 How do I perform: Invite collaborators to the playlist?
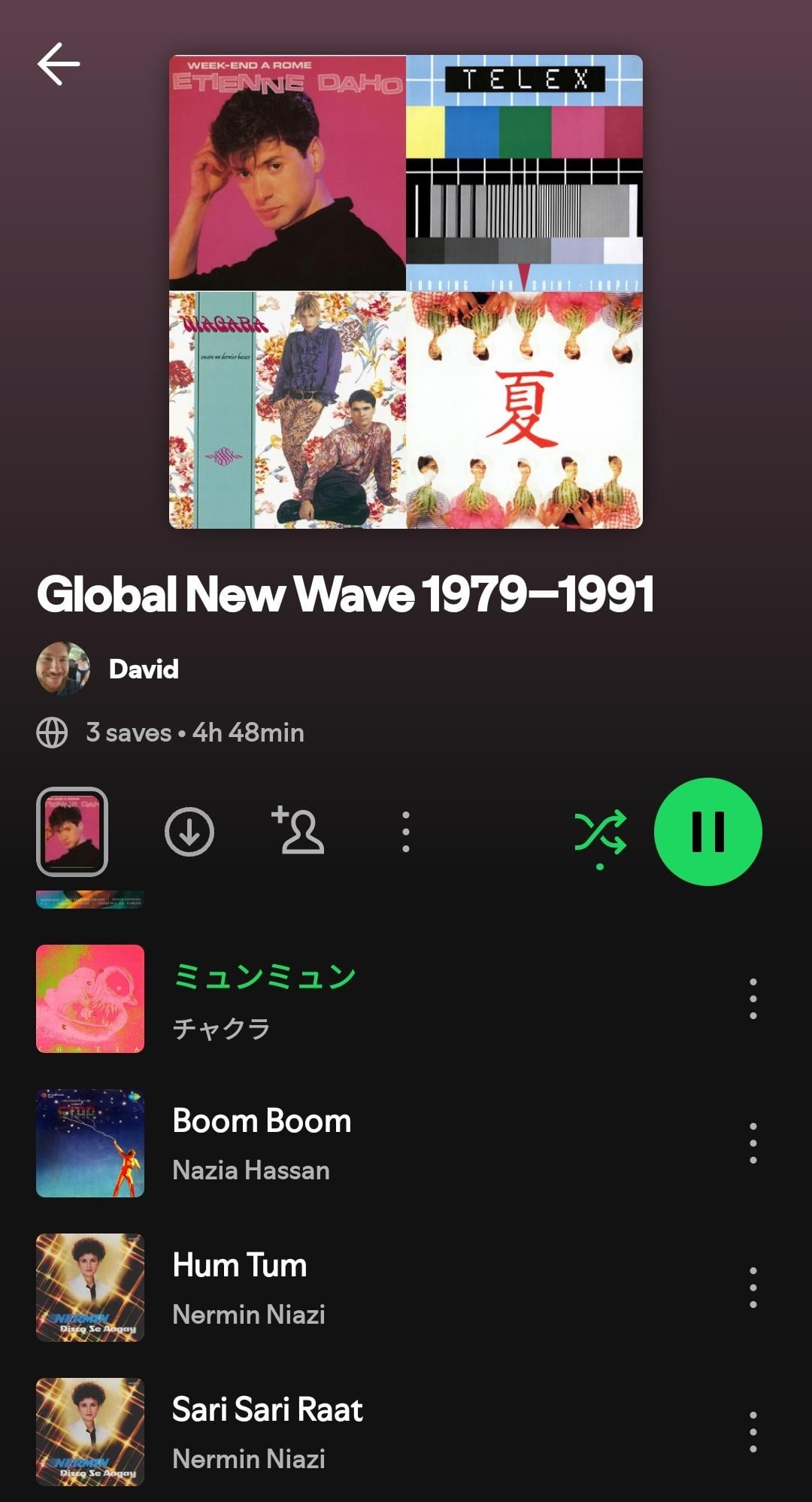(x=298, y=831)
